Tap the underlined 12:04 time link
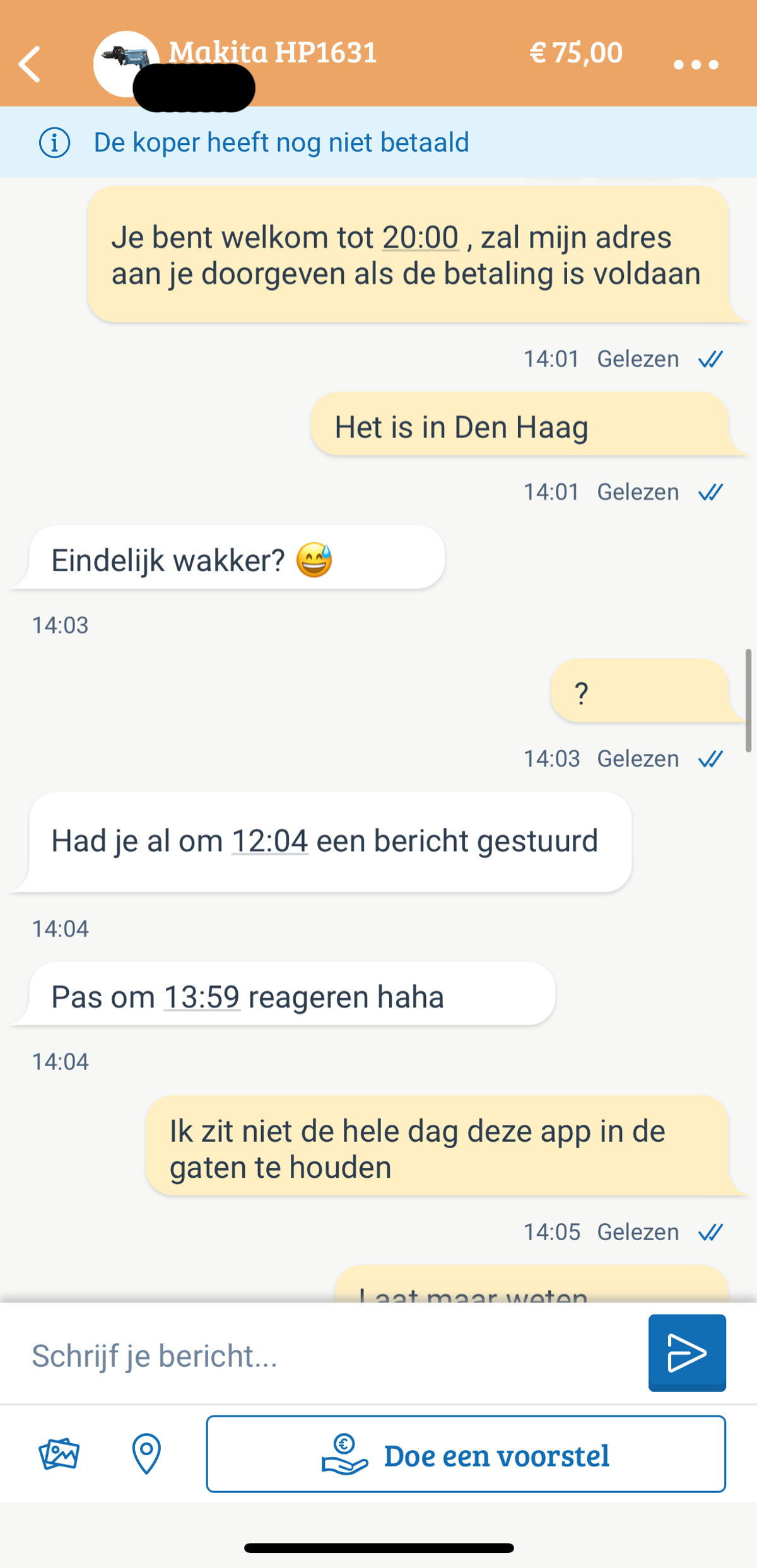 coord(269,841)
